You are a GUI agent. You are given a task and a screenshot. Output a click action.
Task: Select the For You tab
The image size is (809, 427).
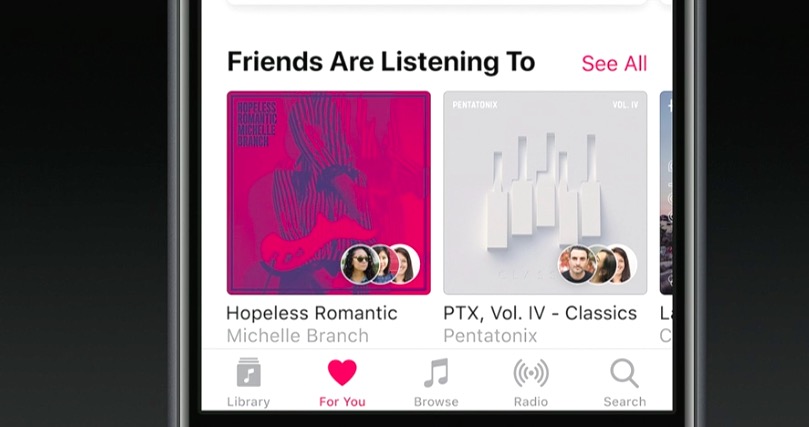pyautogui.click(x=342, y=383)
